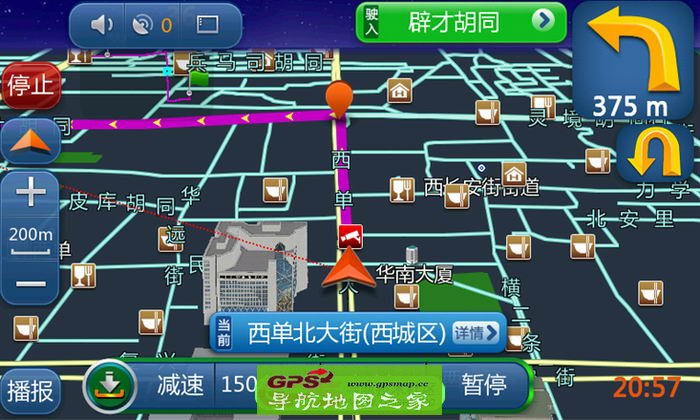The height and width of the screenshot is (420, 700).
Task: Pause simulation with 暂停
Action: coord(482,384)
